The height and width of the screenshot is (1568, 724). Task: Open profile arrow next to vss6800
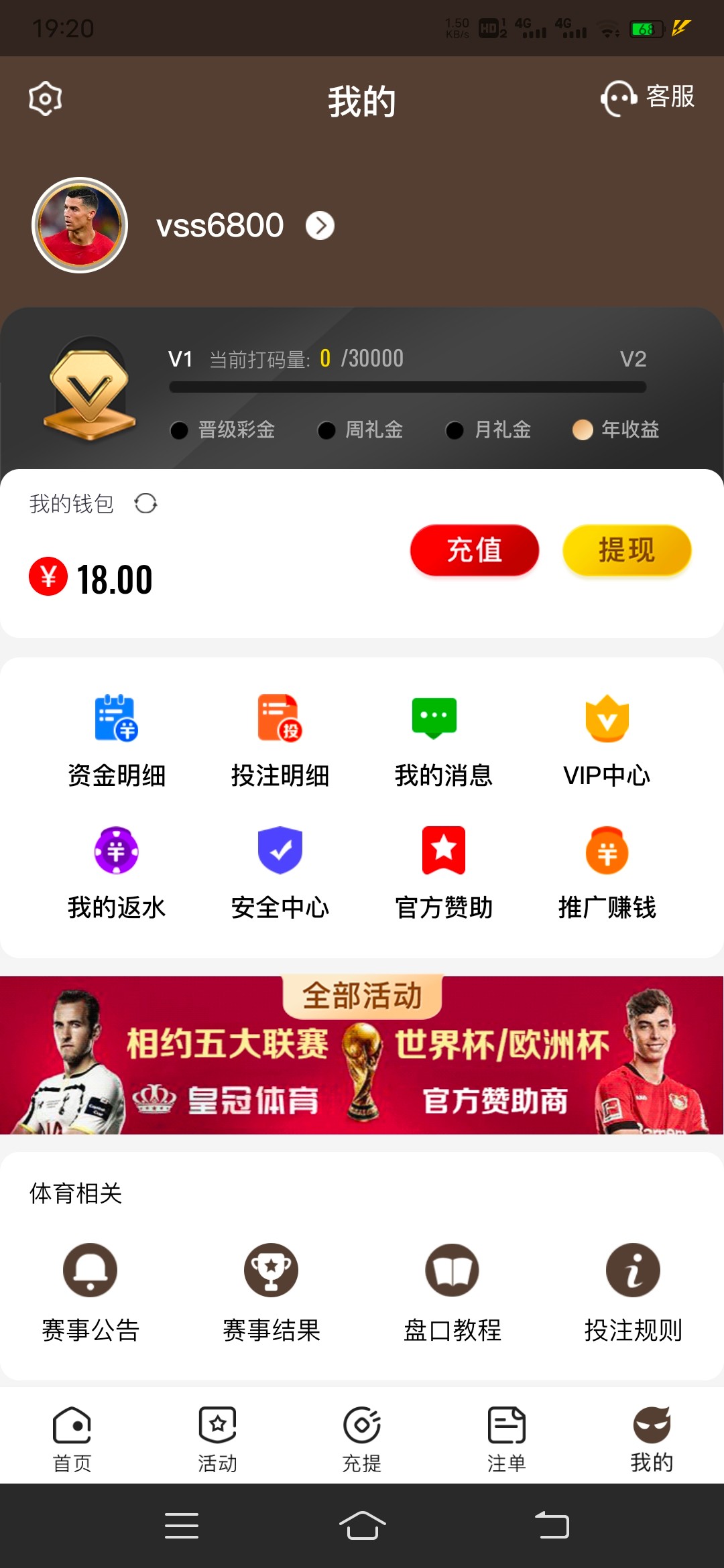pos(320,226)
